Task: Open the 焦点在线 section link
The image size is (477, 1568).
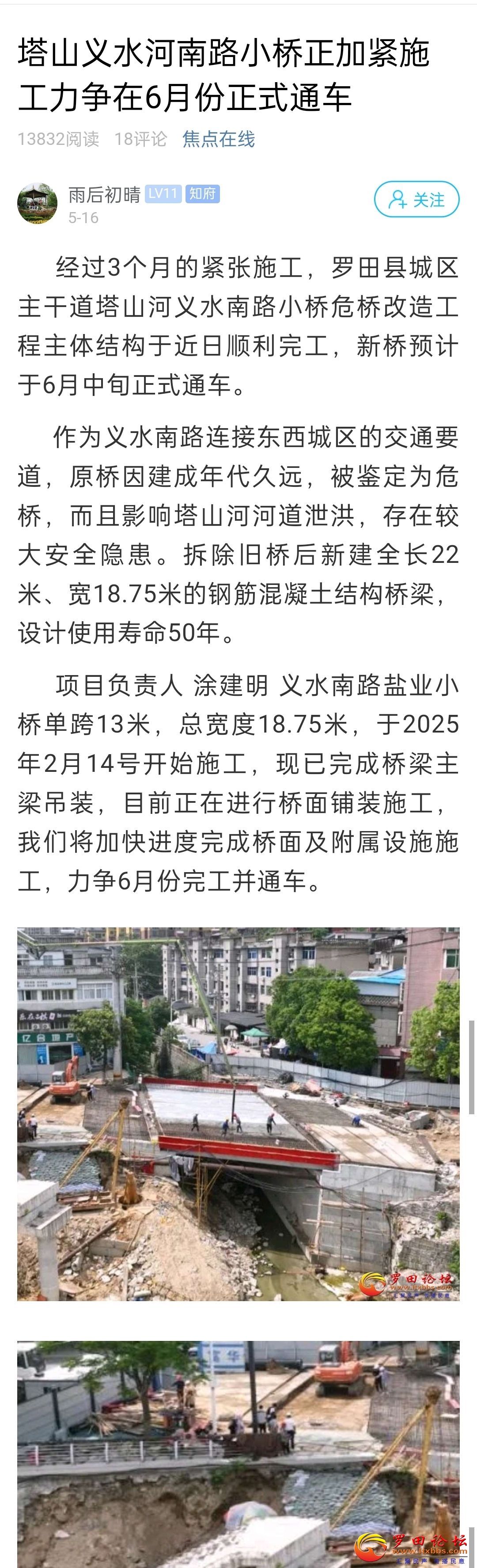Action: click(219, 139)
